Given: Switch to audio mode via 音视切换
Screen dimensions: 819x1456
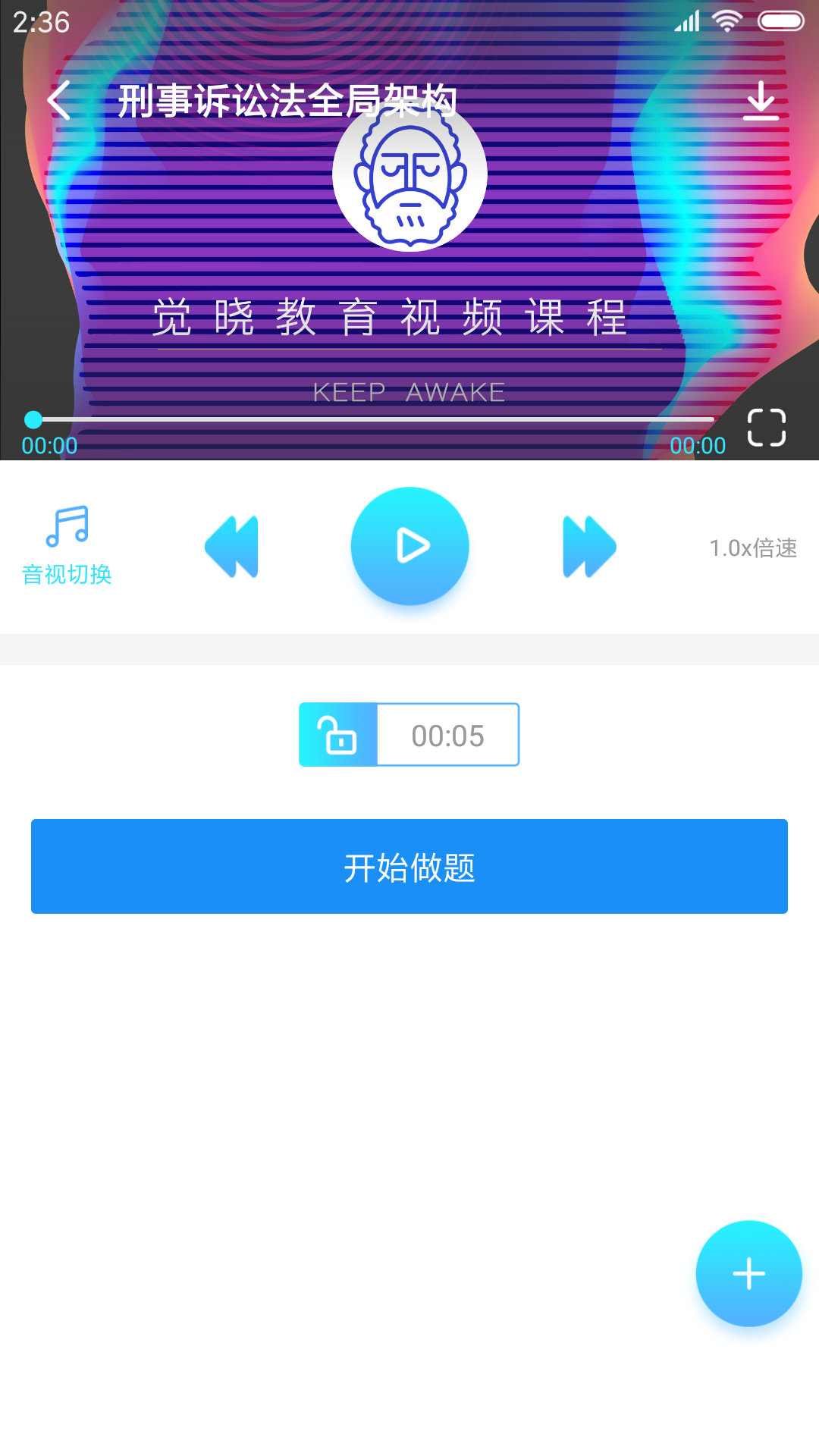Looking at the screenshot, I should [67, 546].
